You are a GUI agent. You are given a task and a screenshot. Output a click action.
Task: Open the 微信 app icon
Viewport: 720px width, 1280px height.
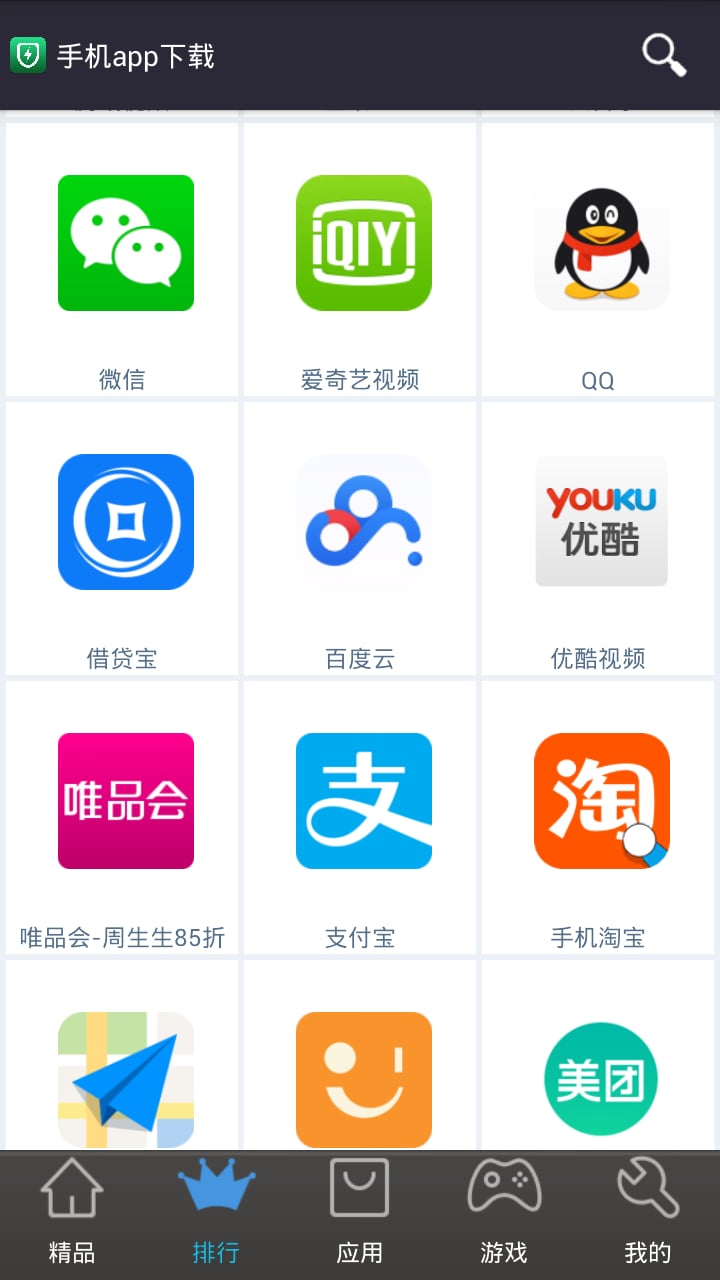coord(125,242)
